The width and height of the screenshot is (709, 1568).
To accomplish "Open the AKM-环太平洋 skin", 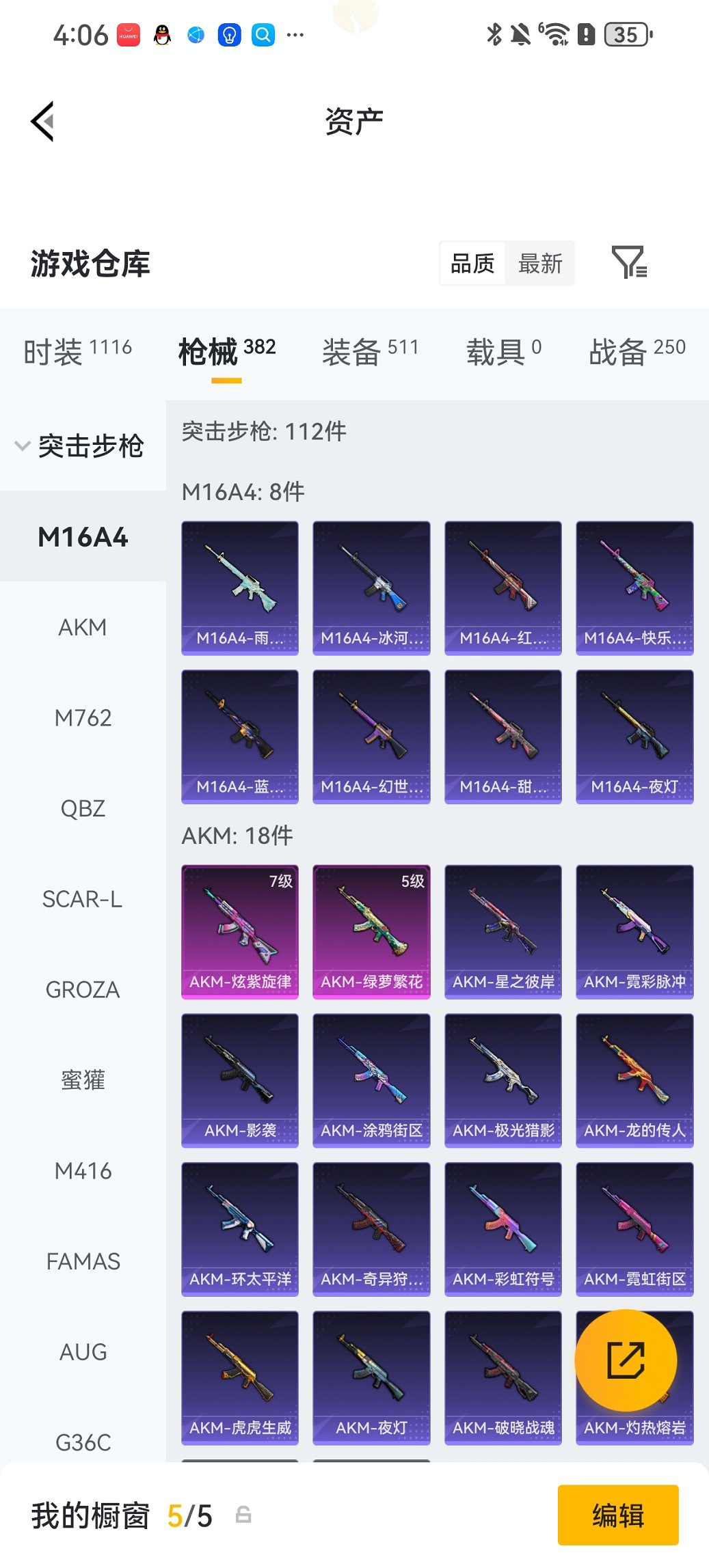I will click(x=240, y=1228).
